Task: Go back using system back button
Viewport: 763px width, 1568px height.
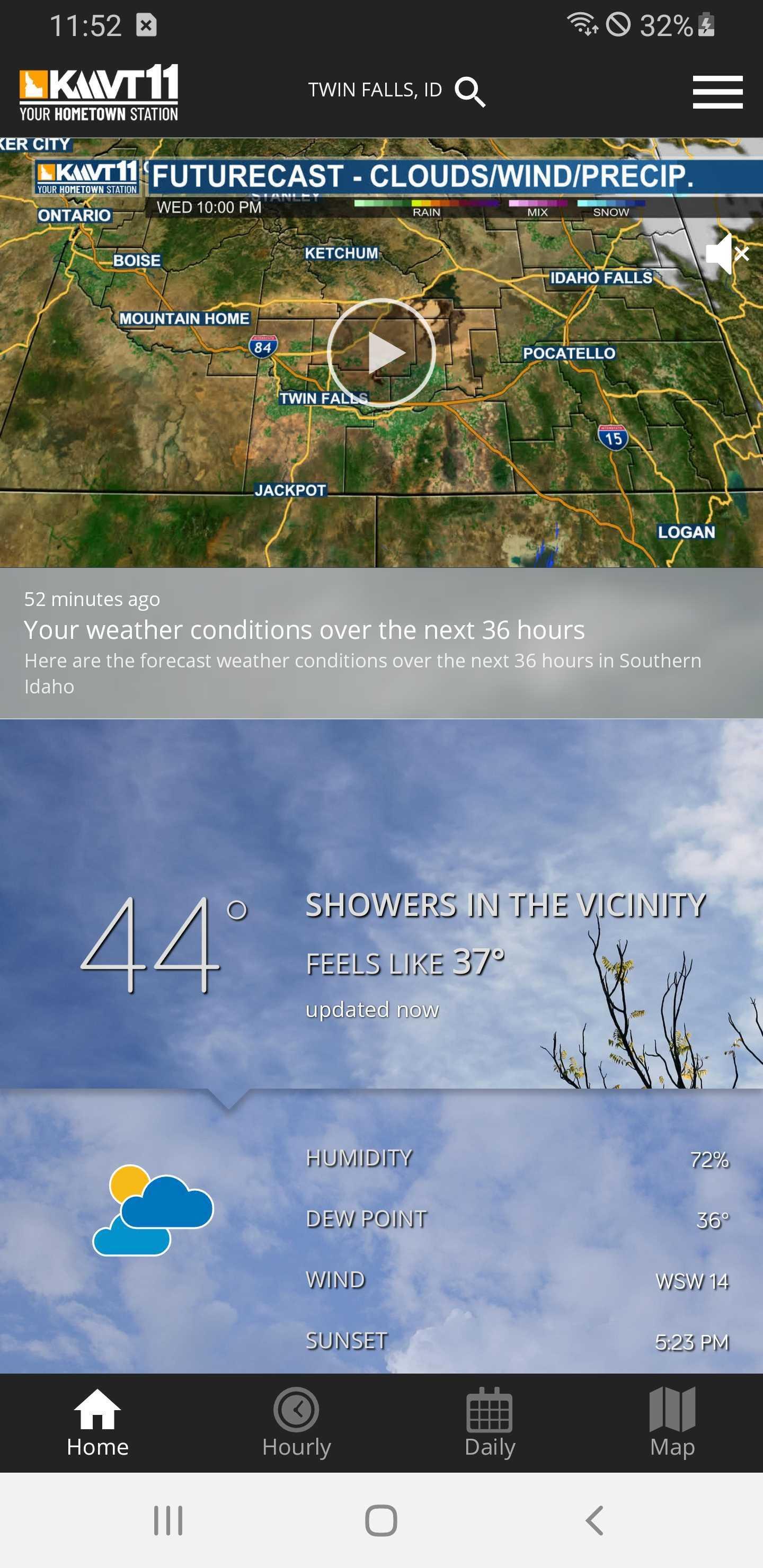Action: tap(595, 1520)
